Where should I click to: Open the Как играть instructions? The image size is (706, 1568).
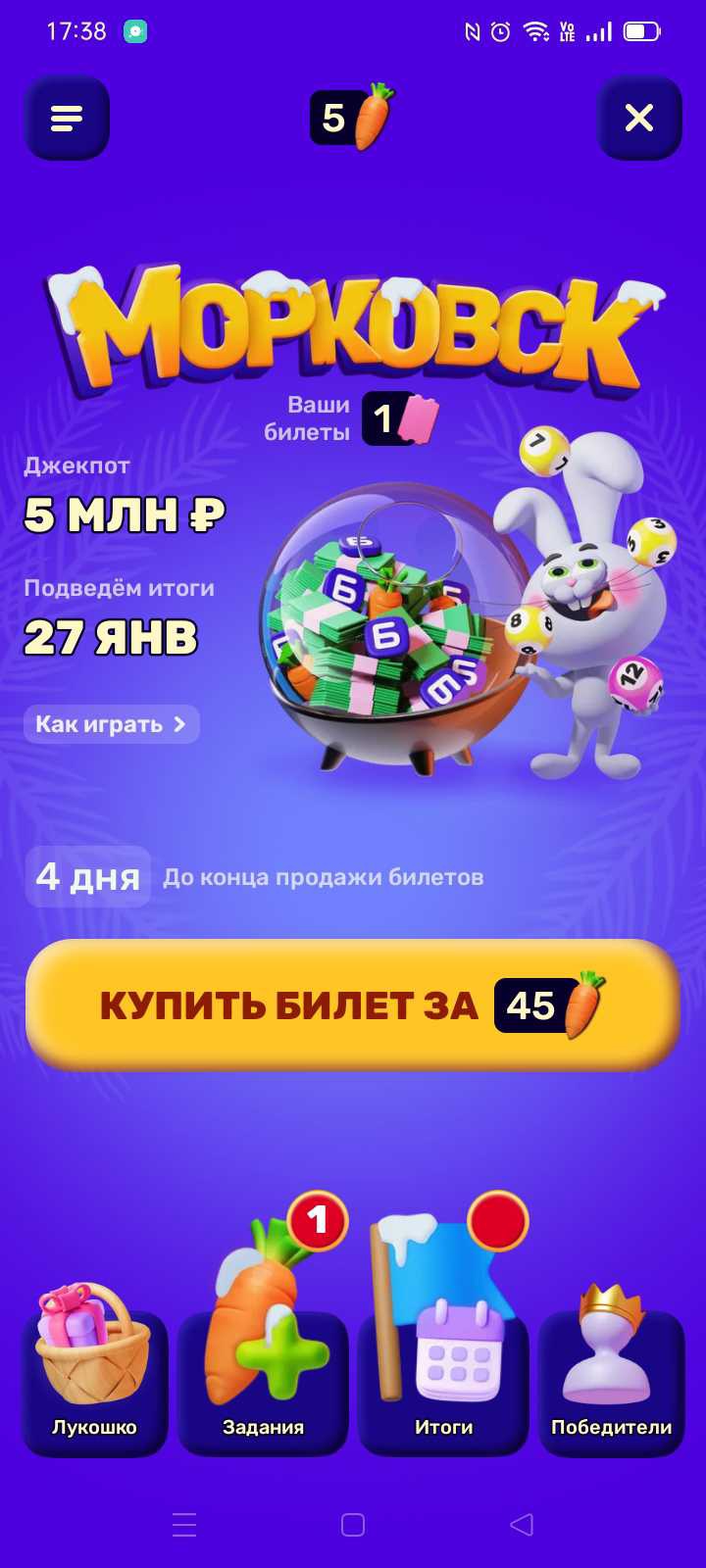click(x=111, y=724)
